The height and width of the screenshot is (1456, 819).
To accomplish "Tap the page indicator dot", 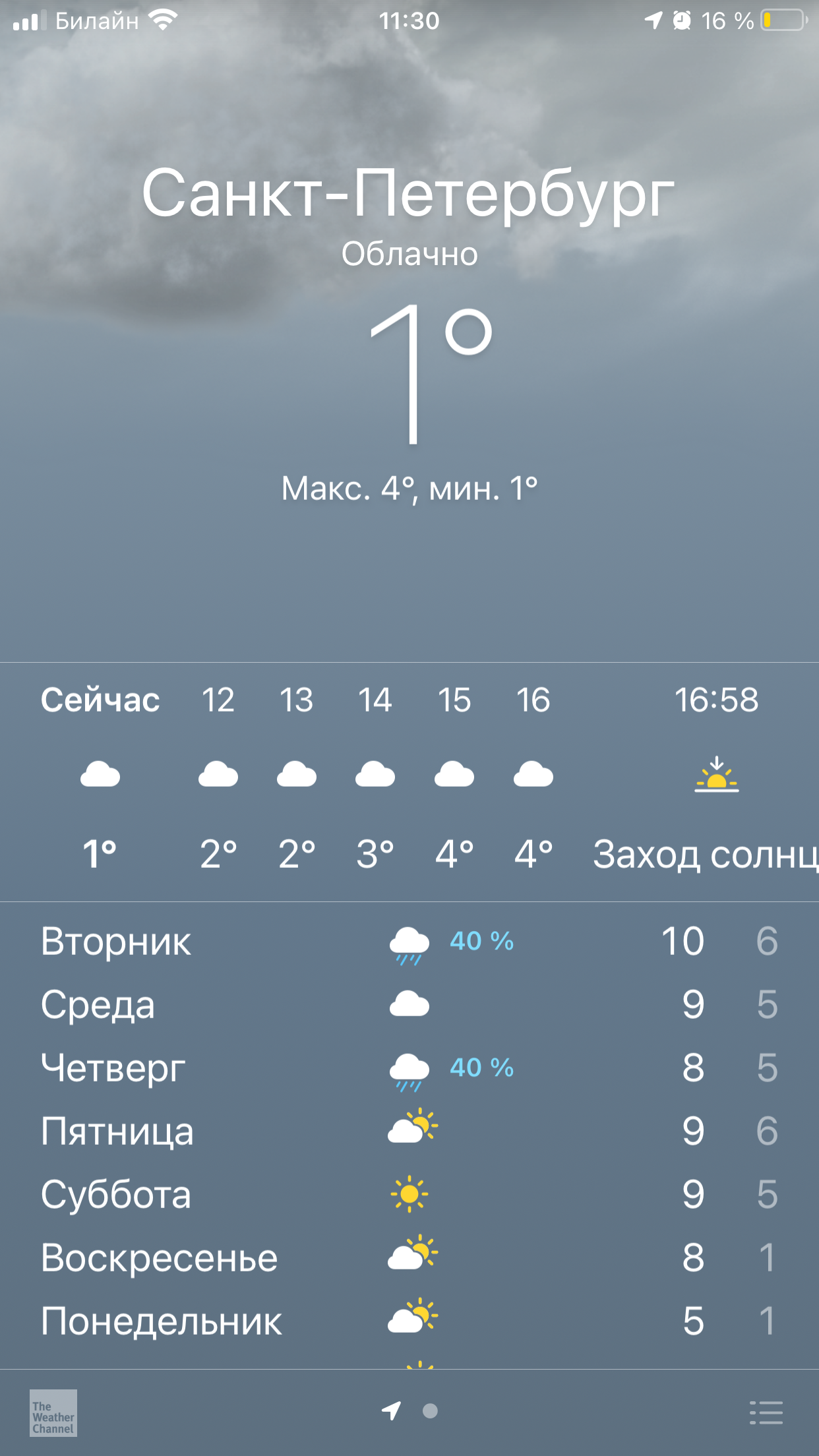I will tap(430, 1410).
